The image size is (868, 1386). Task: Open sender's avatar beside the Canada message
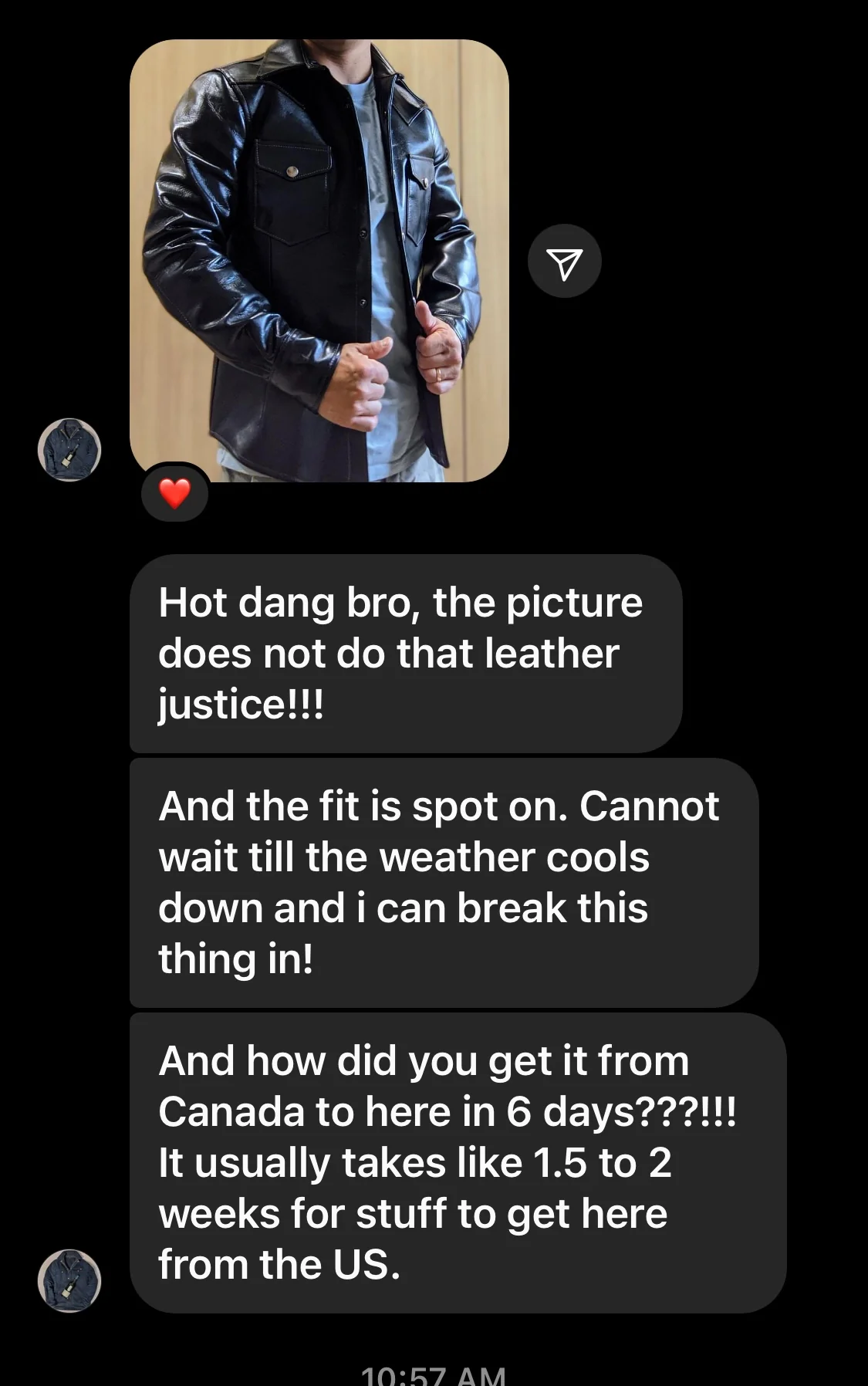click(x=69, y=1280)
